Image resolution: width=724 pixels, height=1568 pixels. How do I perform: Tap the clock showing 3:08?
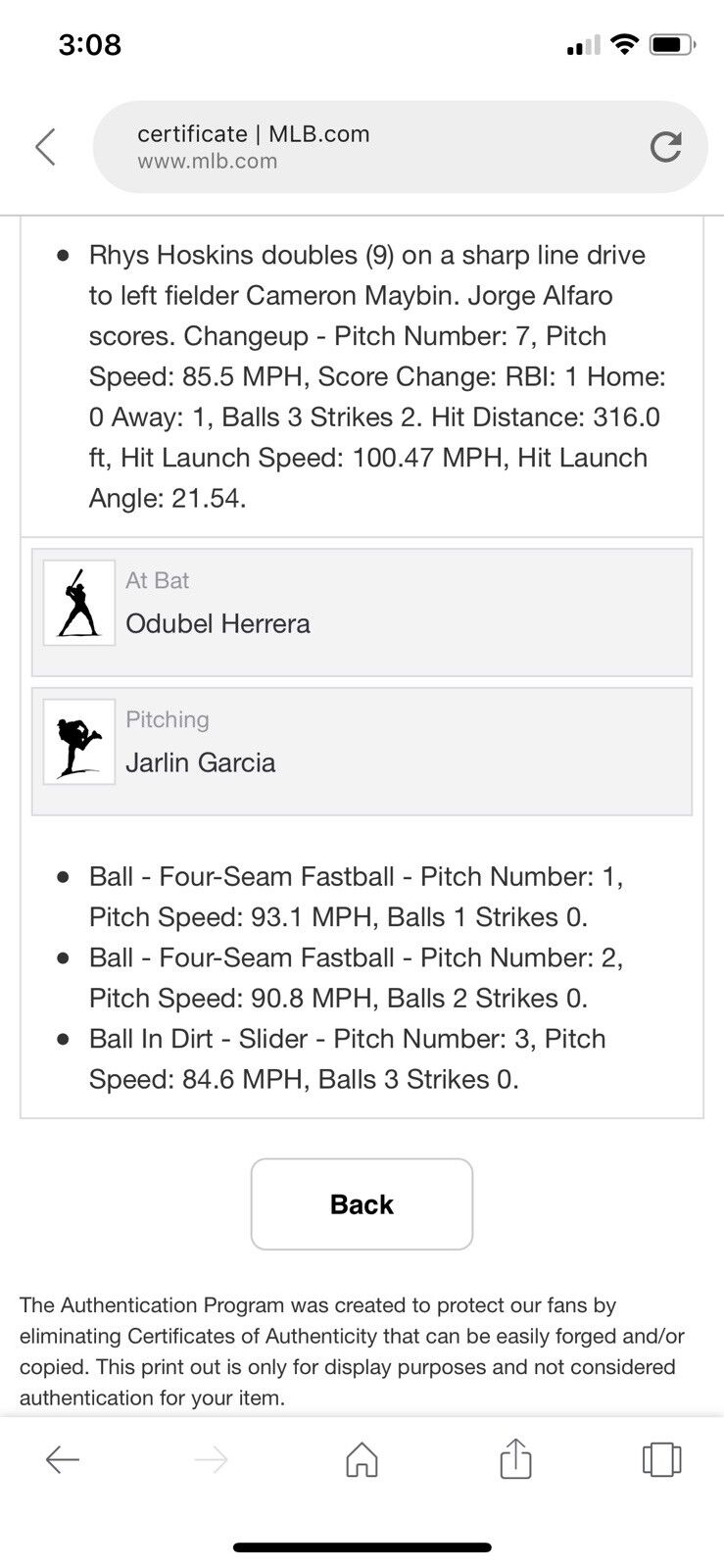tap(90, 44)
